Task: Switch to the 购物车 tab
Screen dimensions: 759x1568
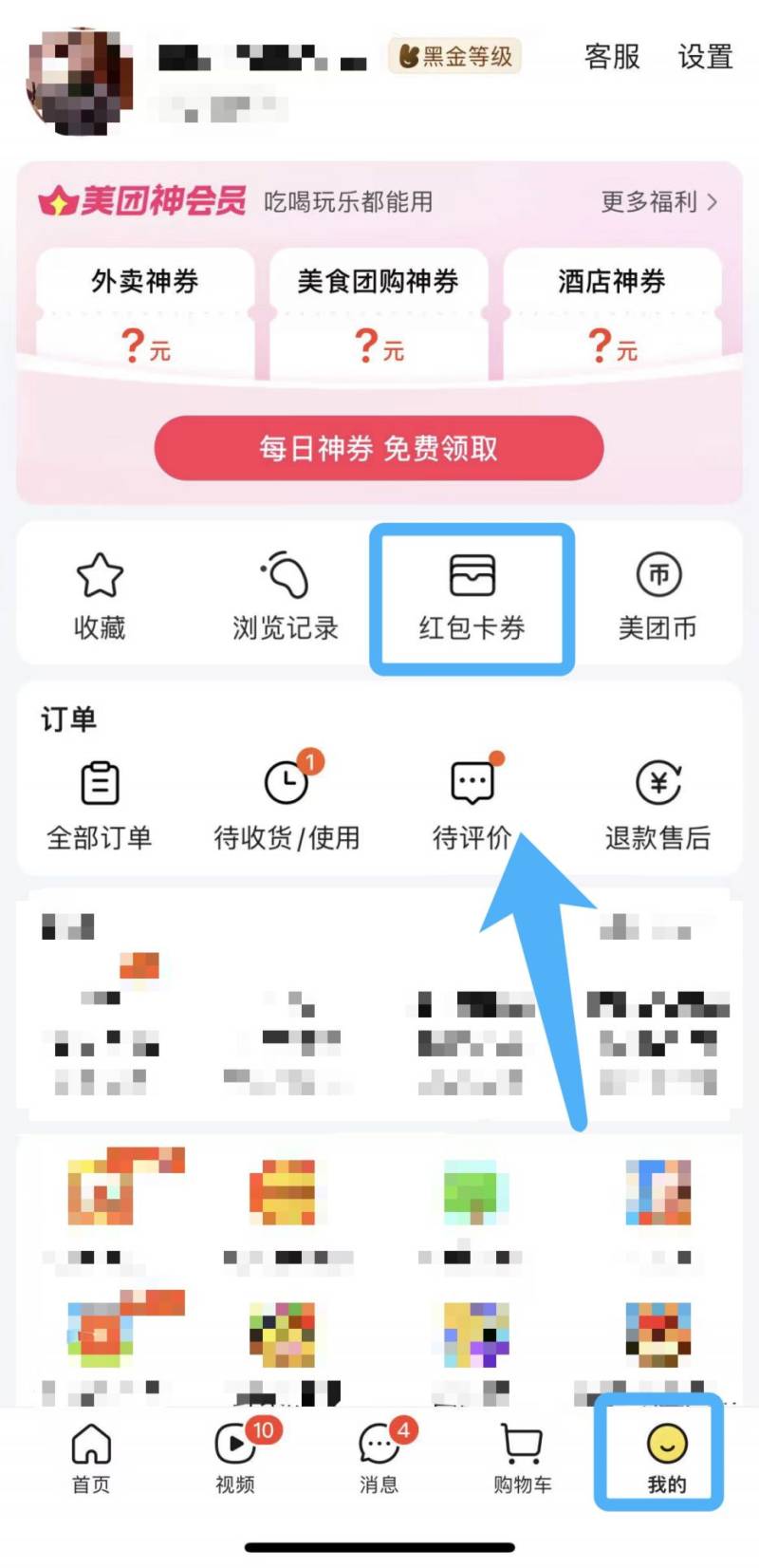Action: (x=522, y=1459)
